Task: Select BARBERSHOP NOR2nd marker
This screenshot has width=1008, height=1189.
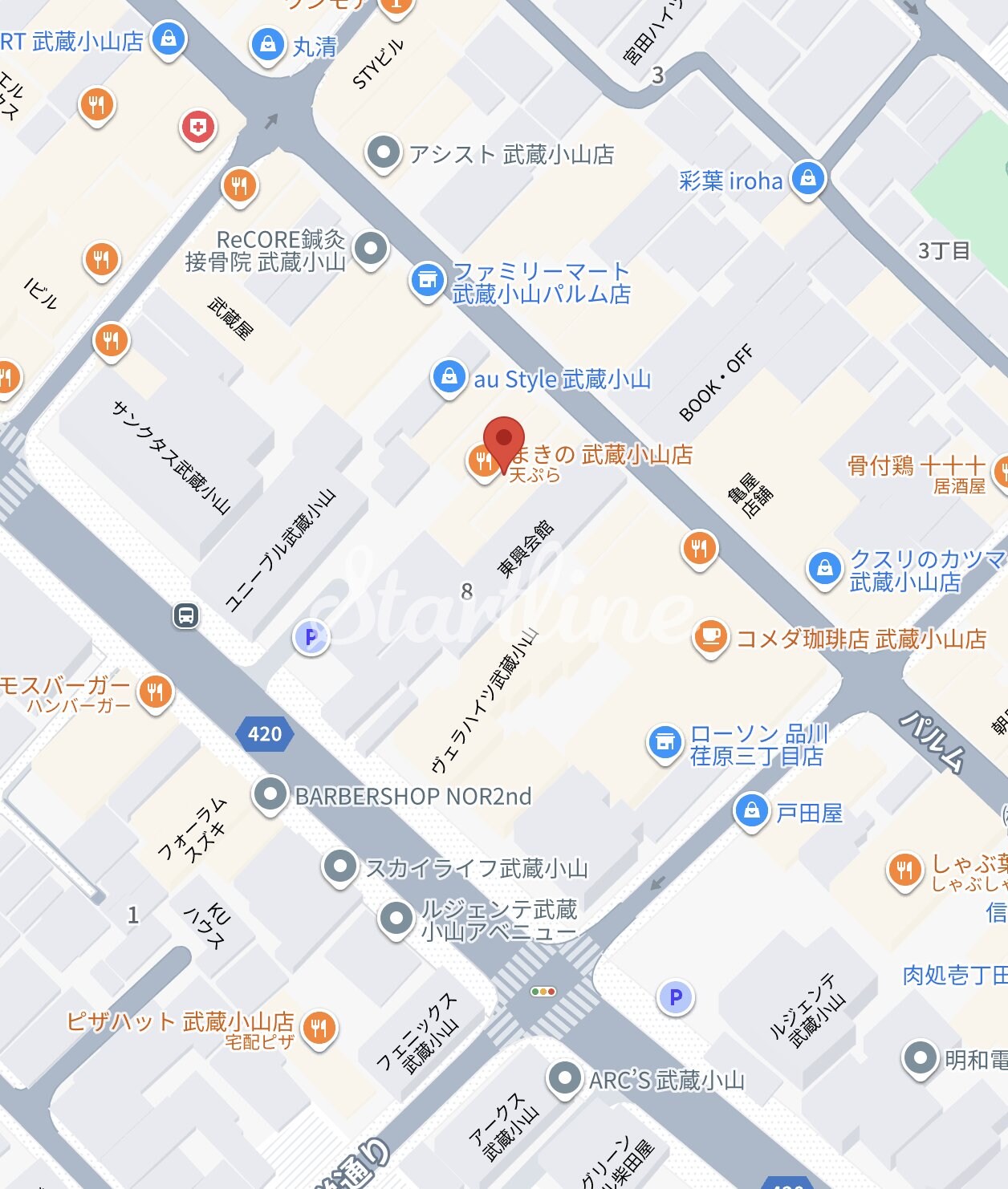Action: pyautogui.click(x=270, y=794)
